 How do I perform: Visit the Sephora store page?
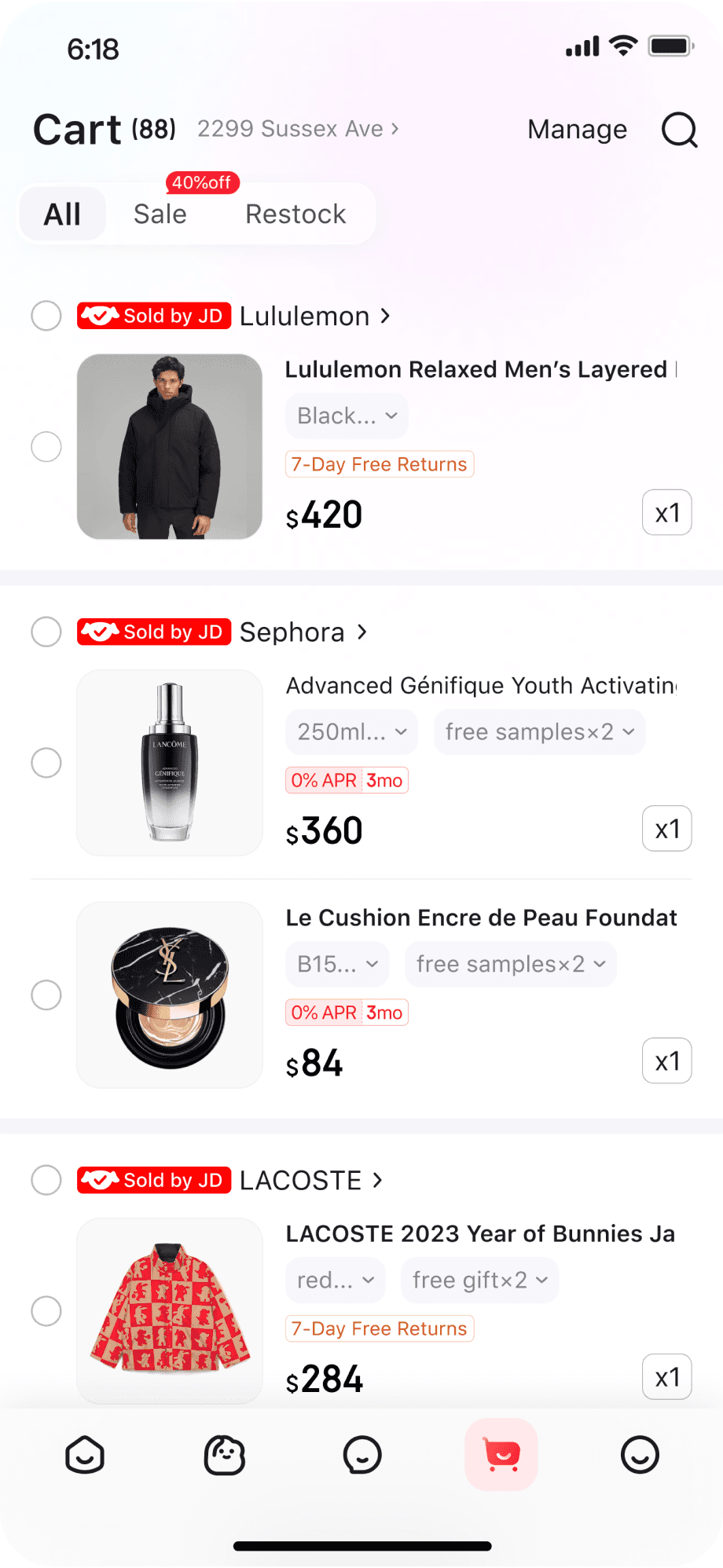[303, 632]
